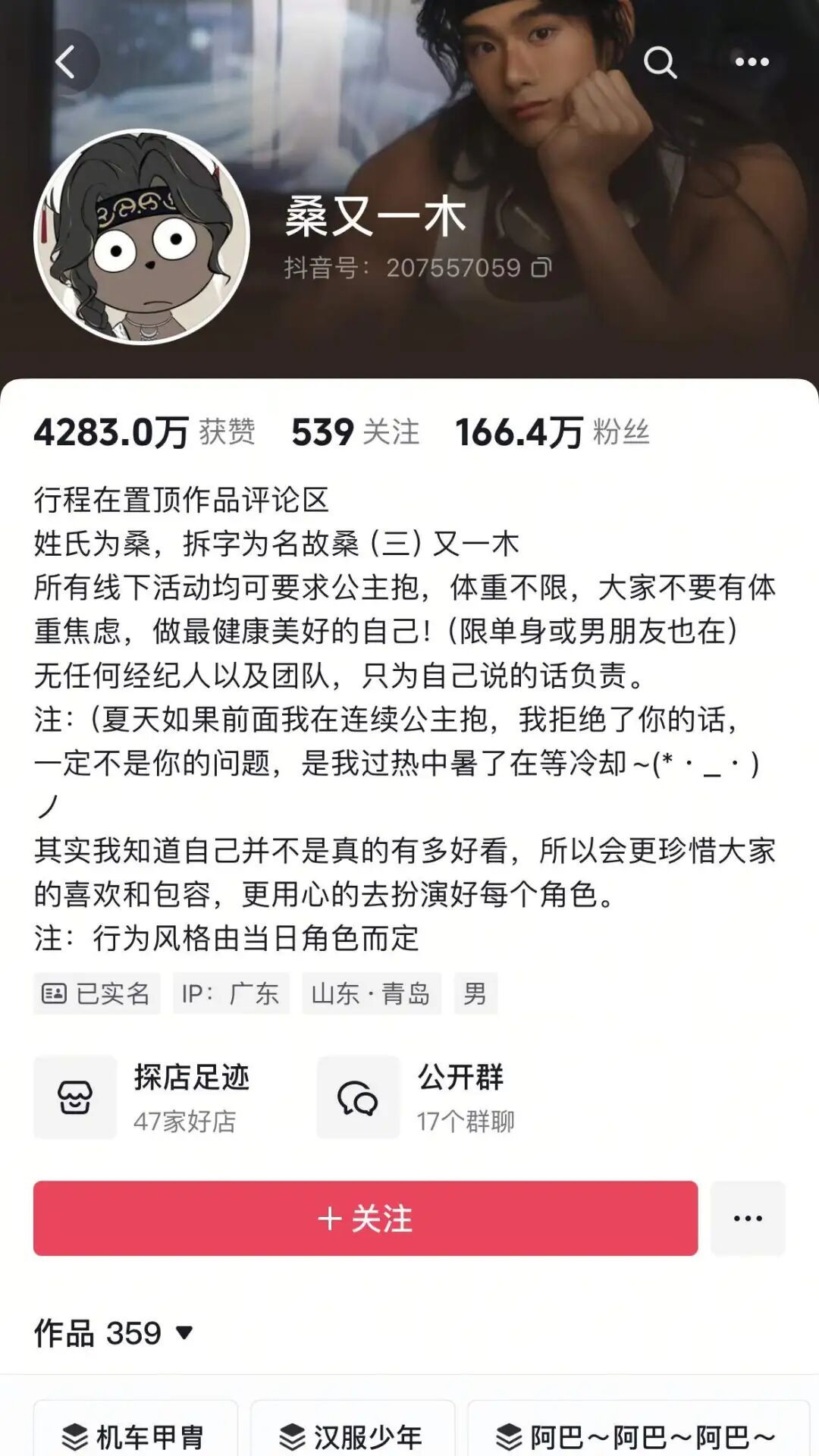Copy the 抖音号 207557059

pos(541,268)
